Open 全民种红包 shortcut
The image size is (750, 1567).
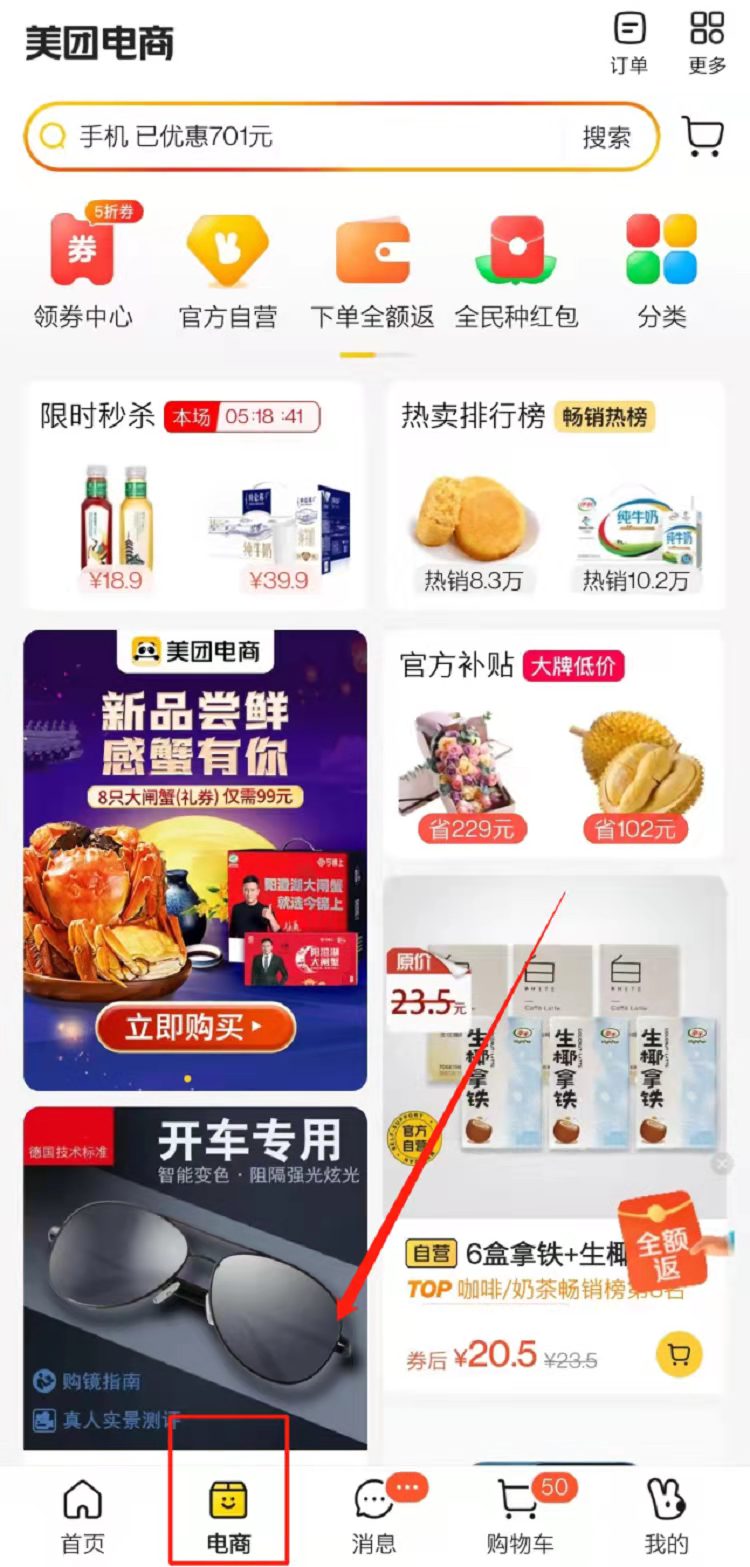pos(516,268)
